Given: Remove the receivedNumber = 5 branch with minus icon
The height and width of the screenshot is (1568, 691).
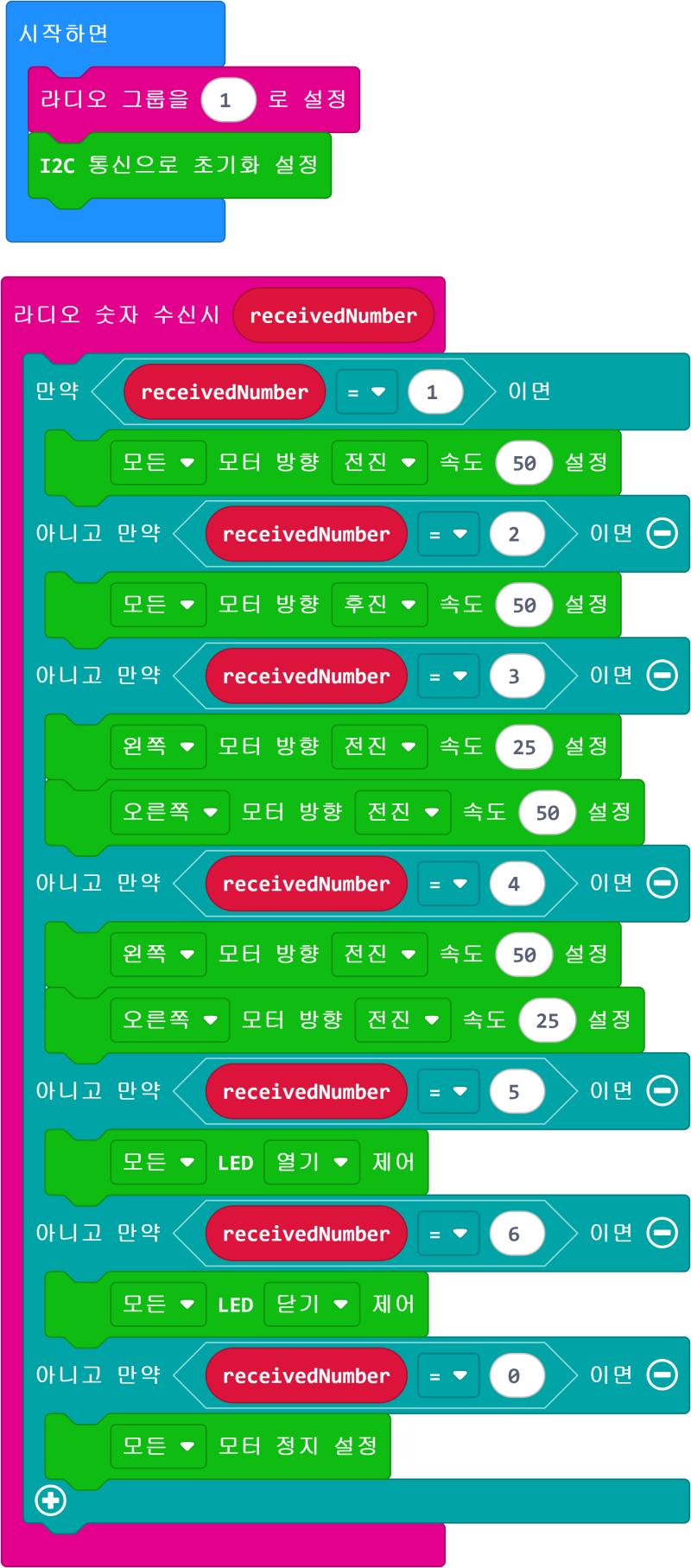Looking at the screenshot, I should pos(662,1091).
